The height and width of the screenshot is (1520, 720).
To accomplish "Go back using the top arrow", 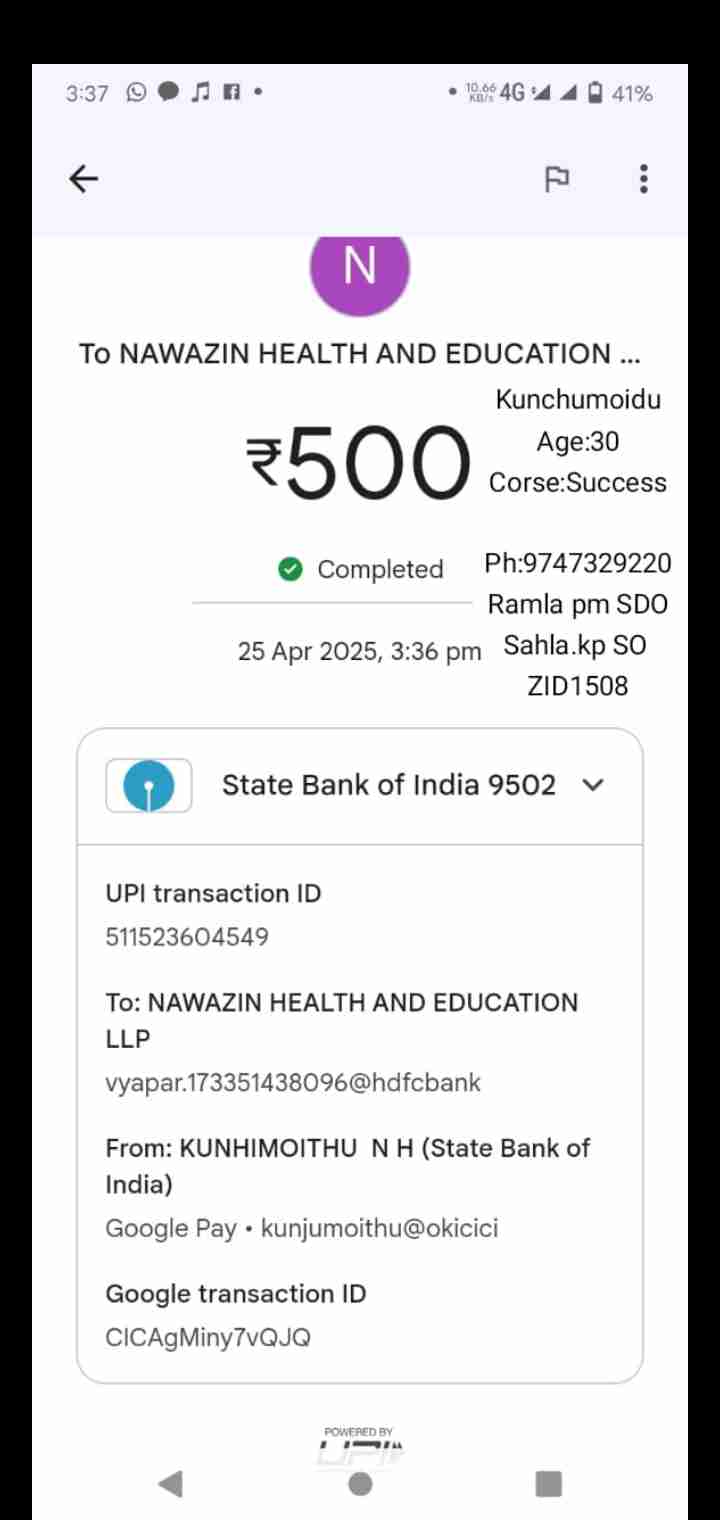I will click(x=84, y=179).
